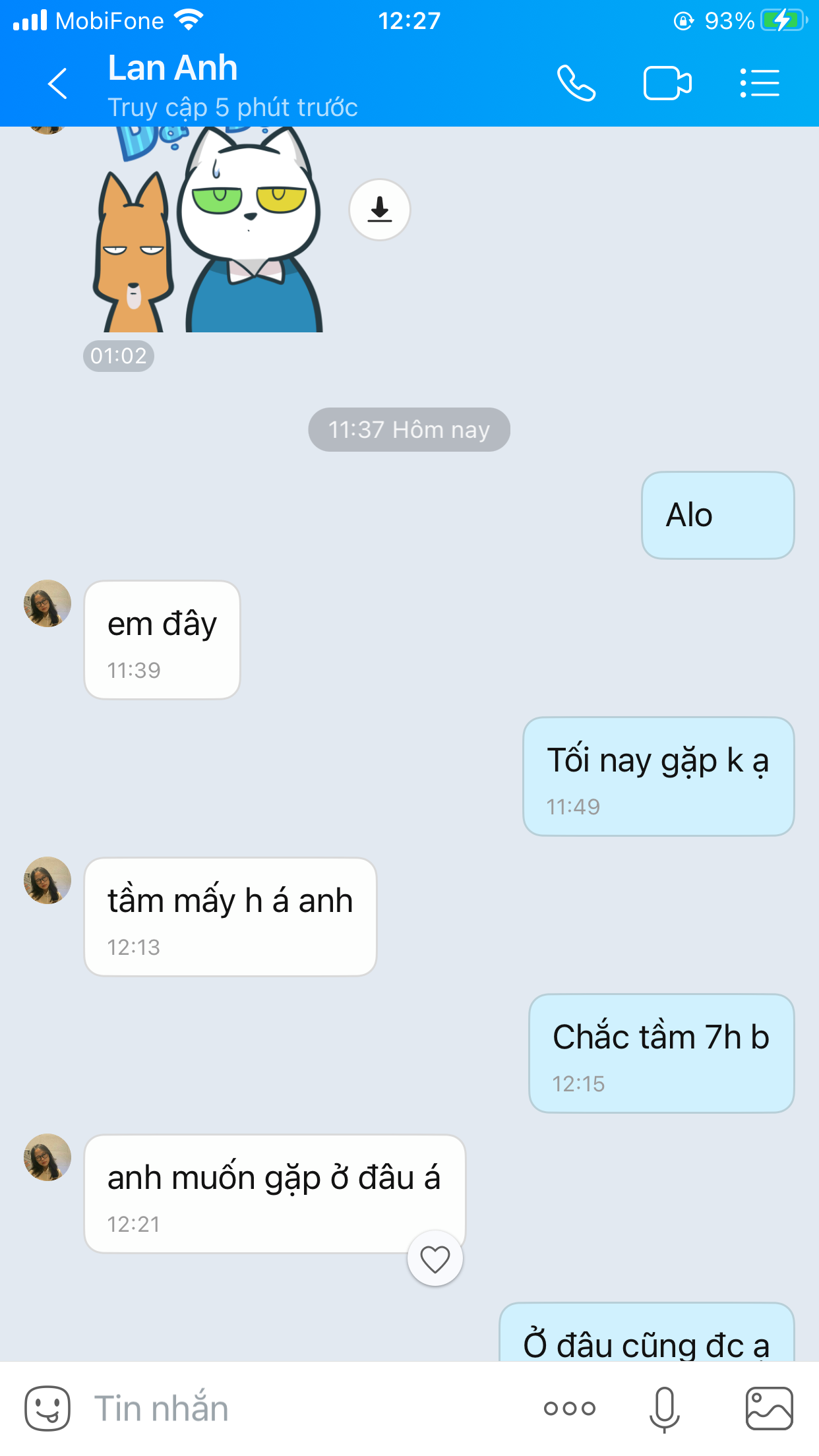Go back to the chat list

(57, 84)
